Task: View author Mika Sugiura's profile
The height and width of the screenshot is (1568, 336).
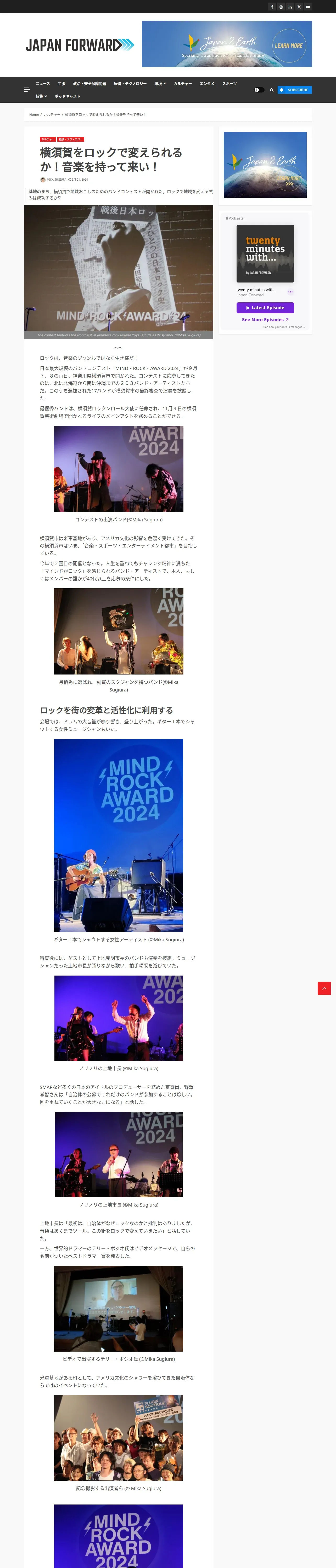Action: tap(56, 180)
